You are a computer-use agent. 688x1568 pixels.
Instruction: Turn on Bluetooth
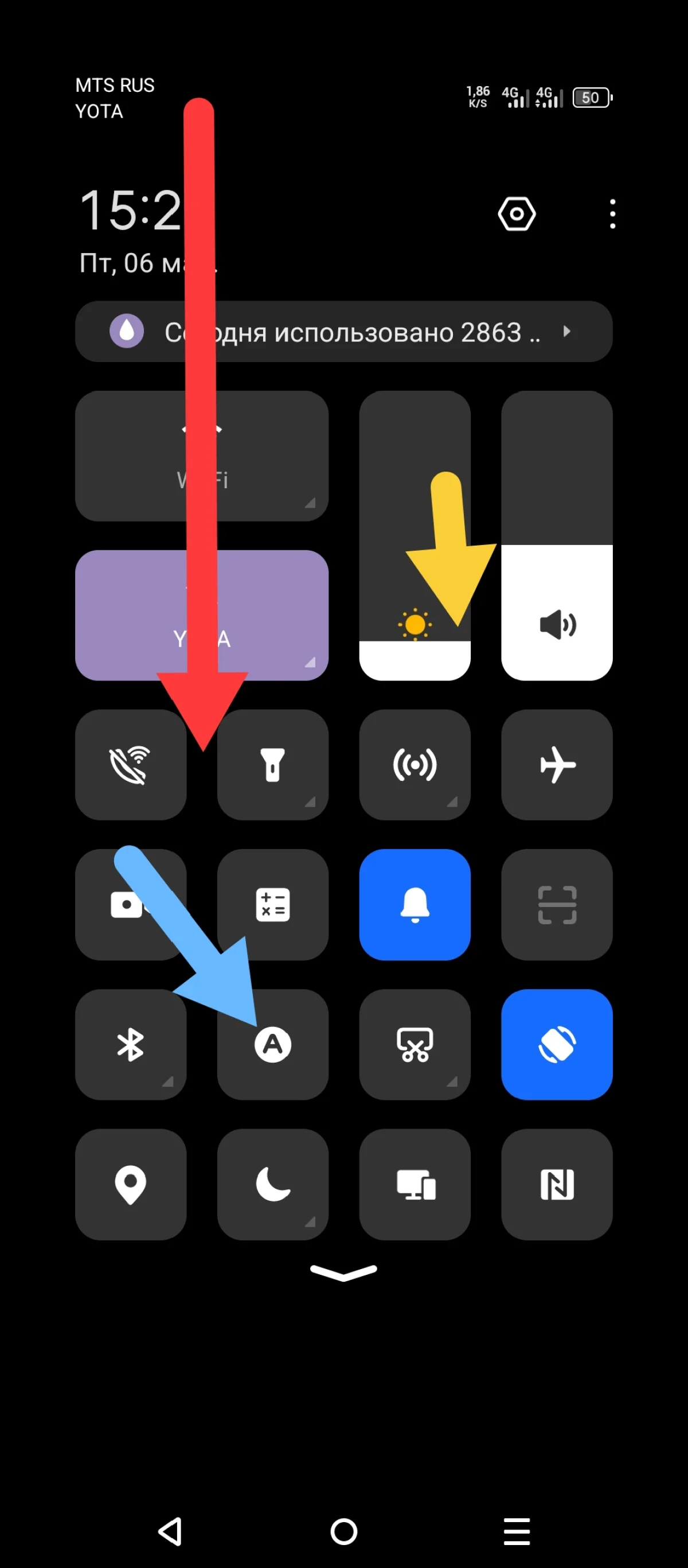pos(130,1045)
